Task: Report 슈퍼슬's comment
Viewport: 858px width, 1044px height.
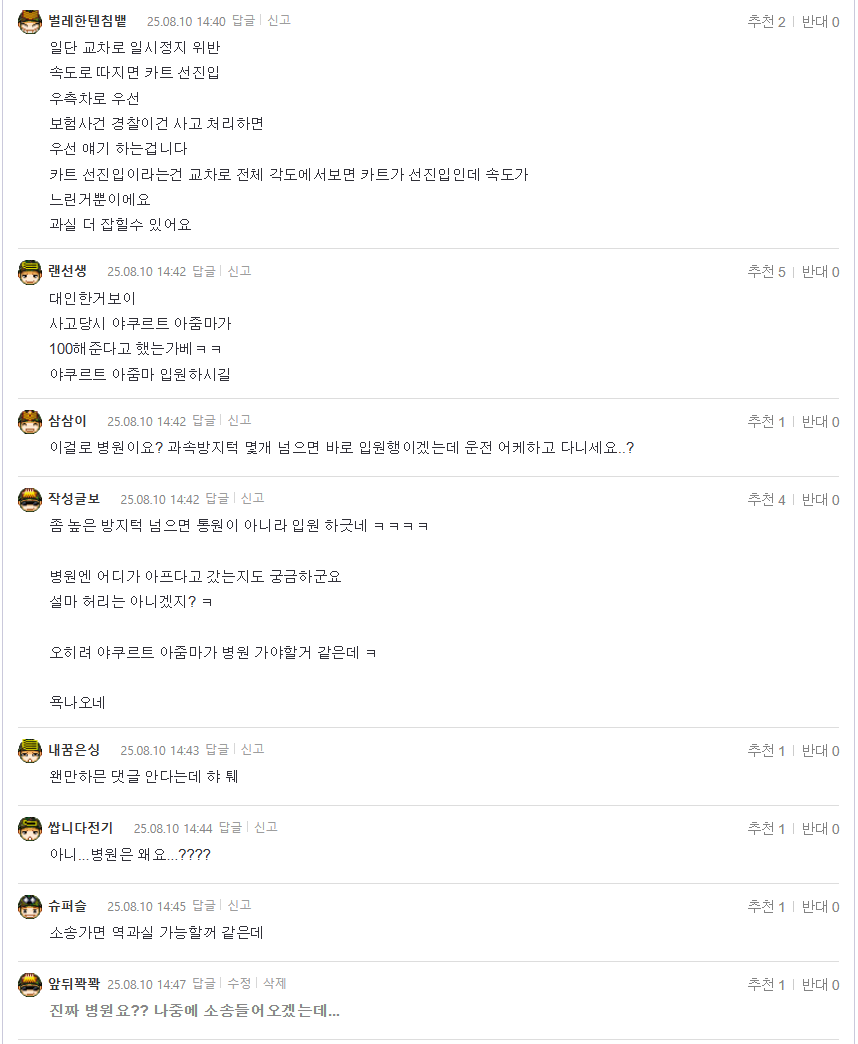Action: click(239, 905)
